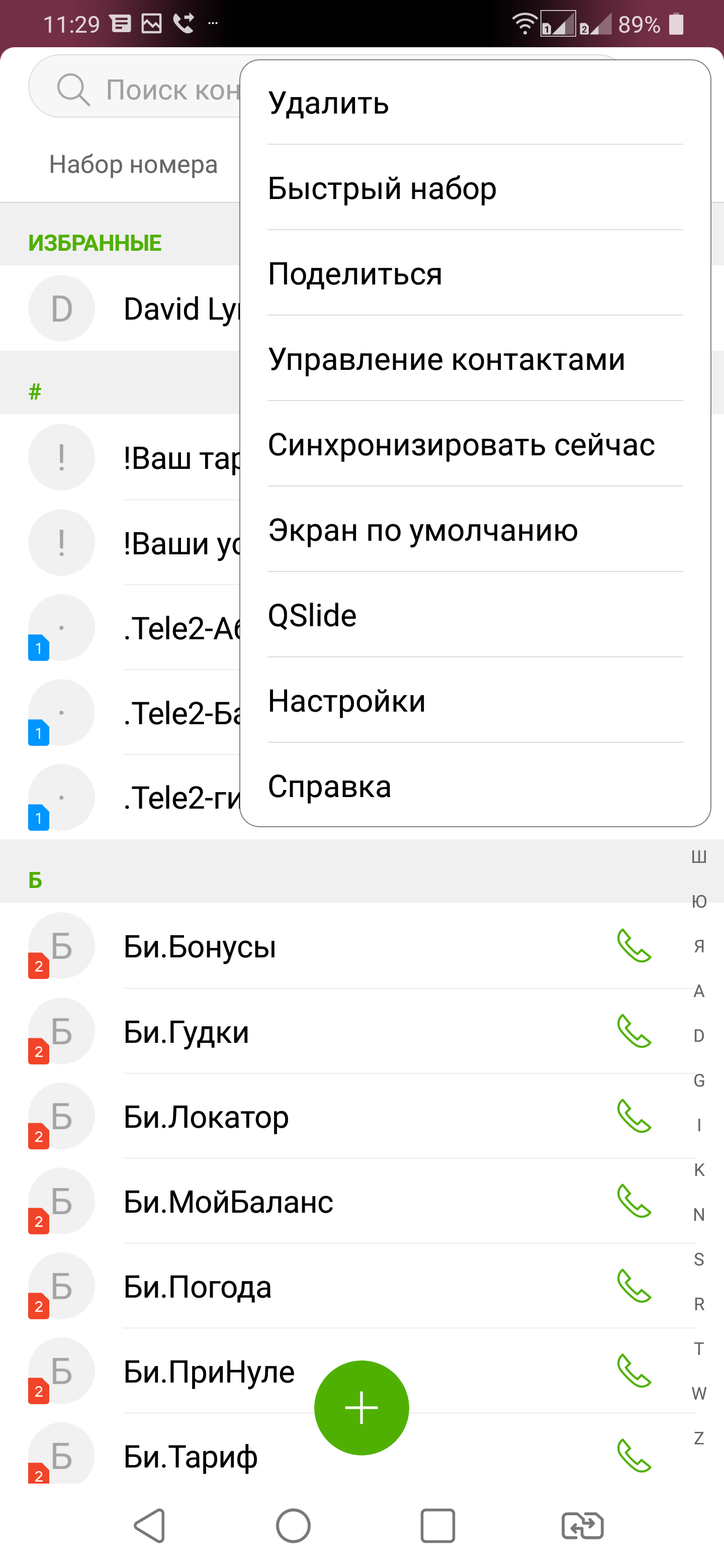The image size is (724, 1568).
Task: Choose Поделиться in the menu
Action: point(475,273)
